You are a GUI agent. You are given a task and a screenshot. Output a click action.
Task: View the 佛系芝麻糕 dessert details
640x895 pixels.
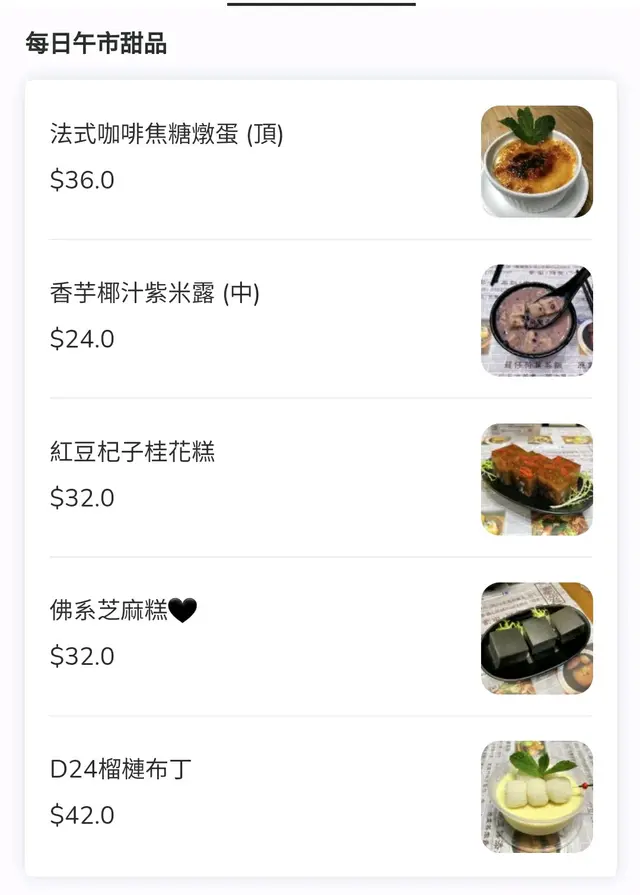[123, 610]
